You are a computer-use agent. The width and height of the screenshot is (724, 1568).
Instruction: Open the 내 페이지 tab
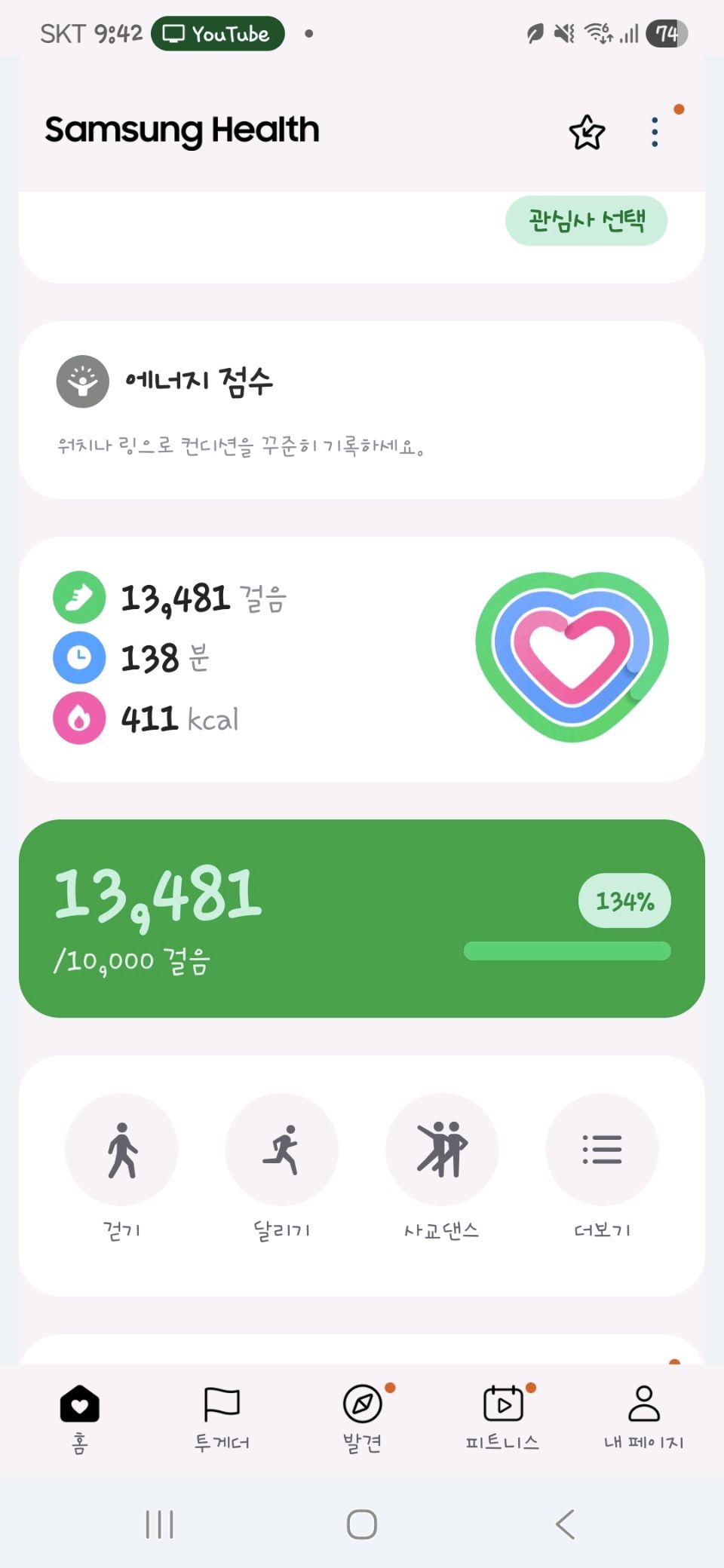point(643,1417)
